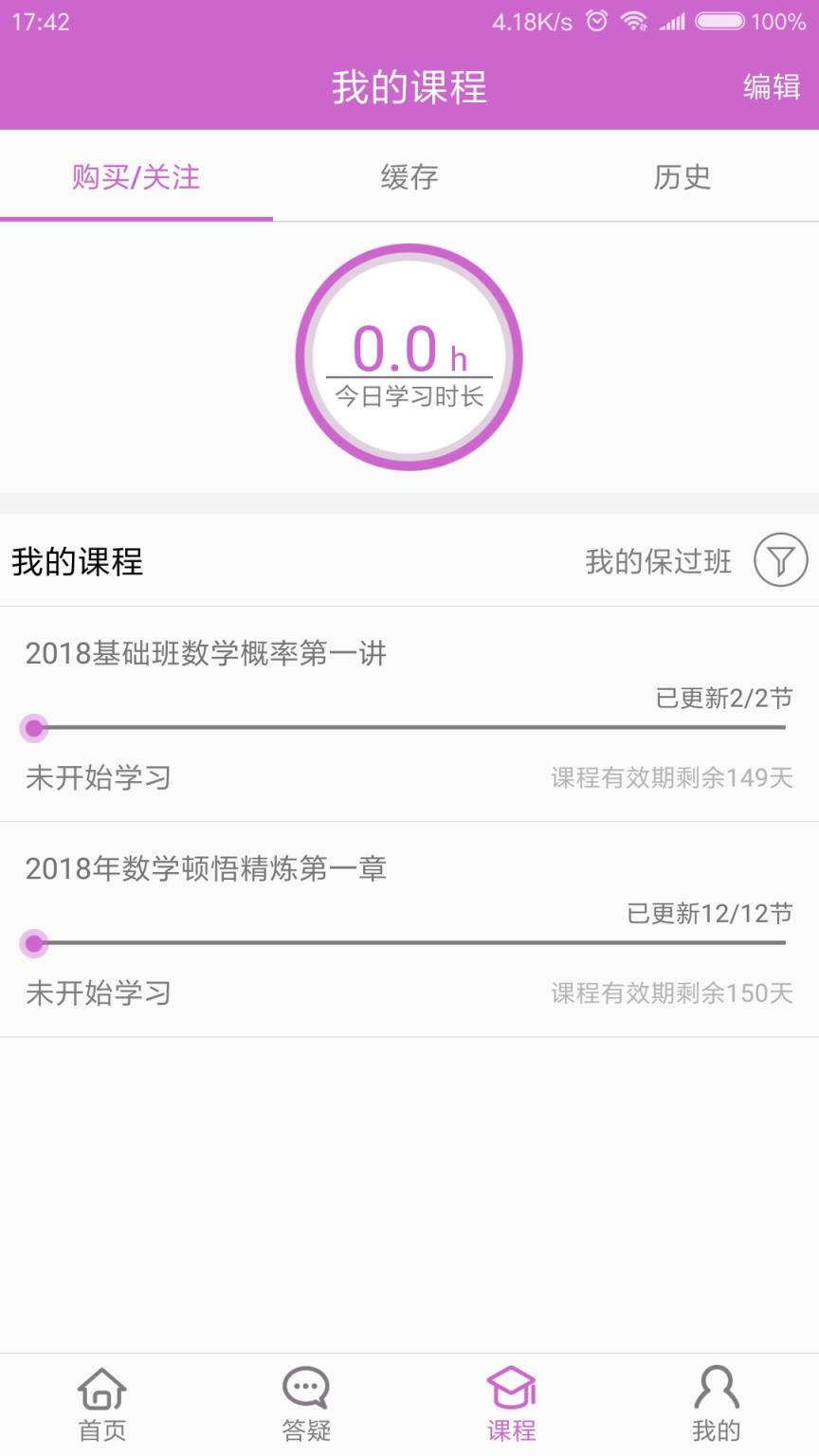This screenshot has width=819, height=1456.
Task: Open the course 2018基础班数学概率第一讲
Action: pos(207,654)
